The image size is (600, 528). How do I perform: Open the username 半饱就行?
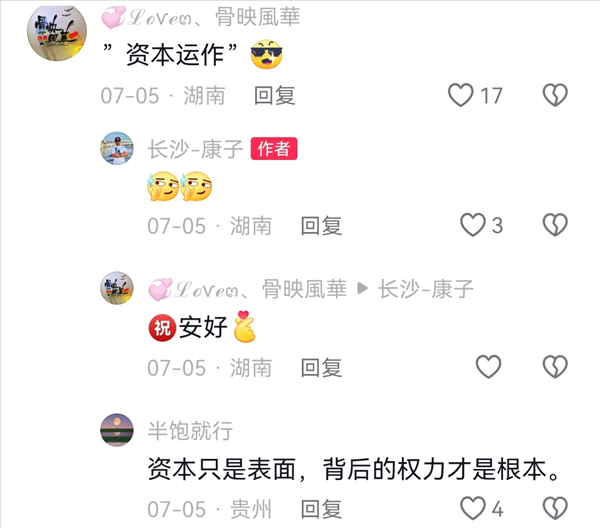190,431
